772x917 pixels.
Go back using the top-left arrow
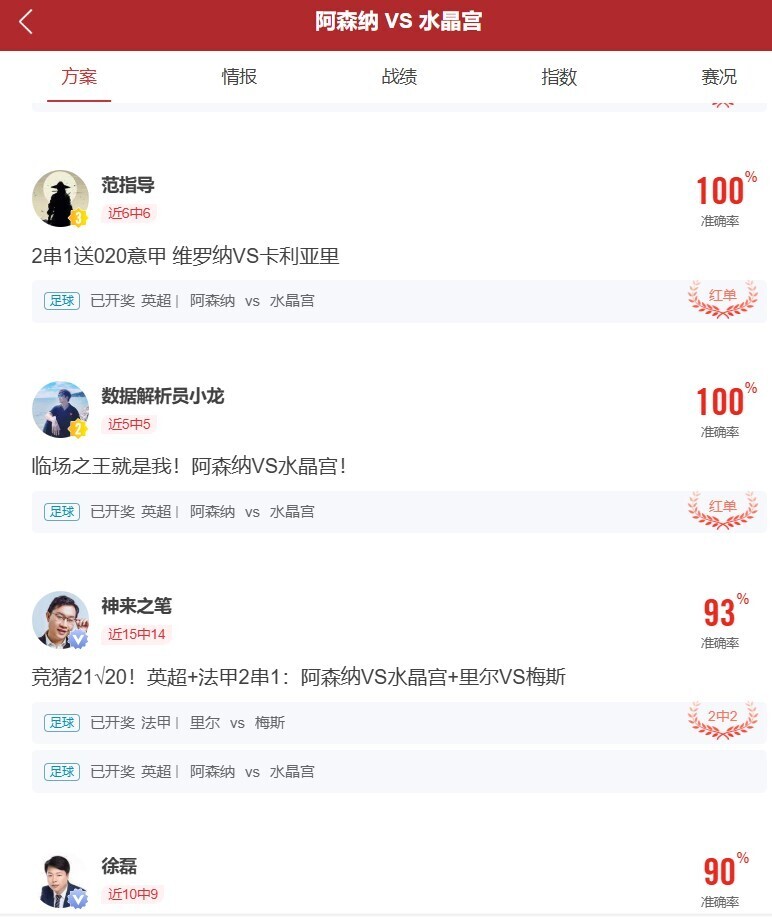(26, 22)
